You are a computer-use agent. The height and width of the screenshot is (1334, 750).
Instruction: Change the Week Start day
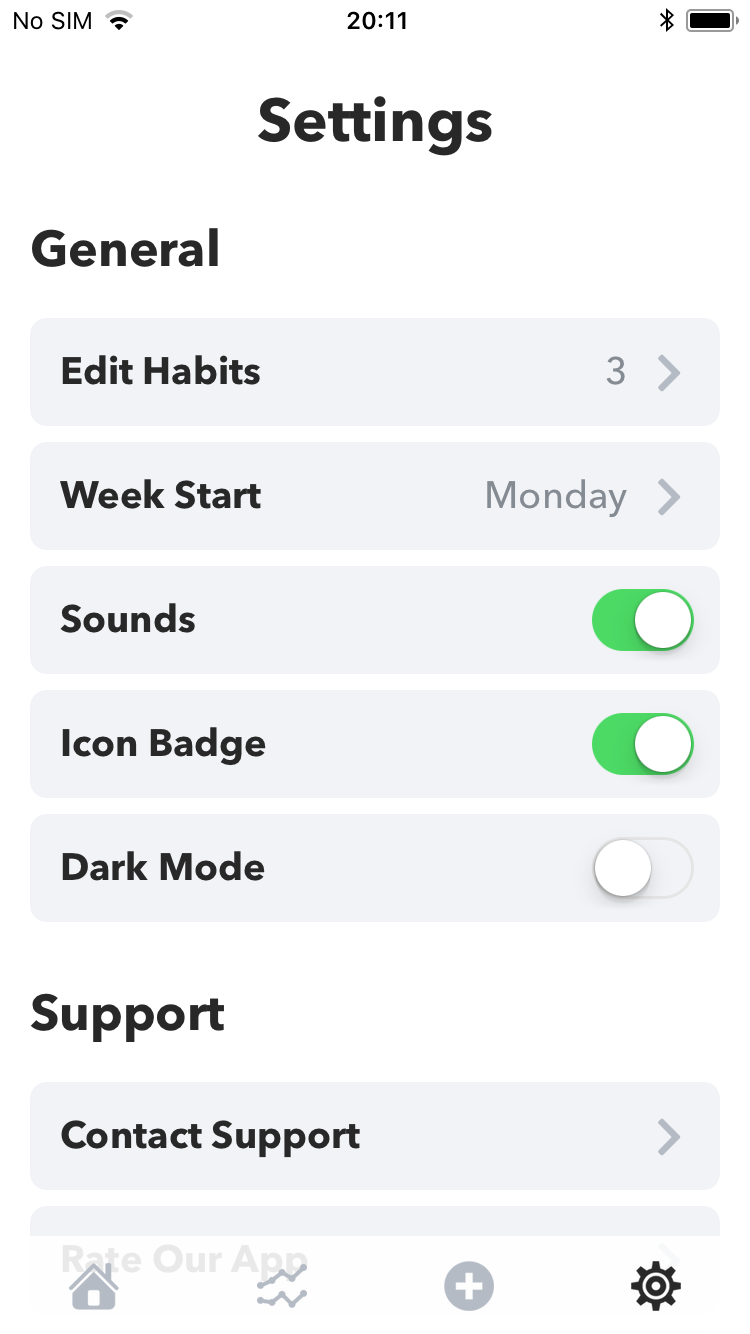pos(374,496)
